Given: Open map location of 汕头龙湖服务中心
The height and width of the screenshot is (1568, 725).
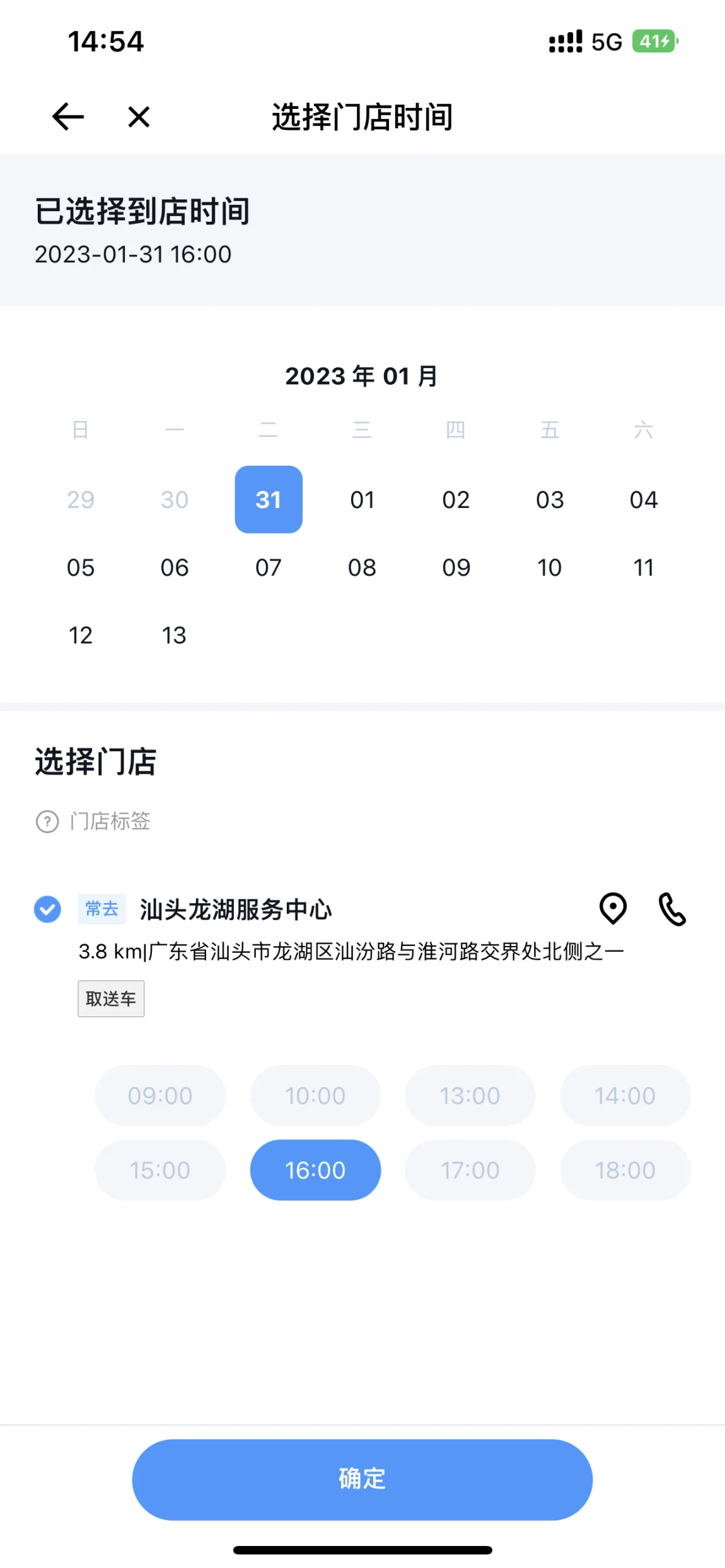Looking at the screenshot, I should (613, 909).
